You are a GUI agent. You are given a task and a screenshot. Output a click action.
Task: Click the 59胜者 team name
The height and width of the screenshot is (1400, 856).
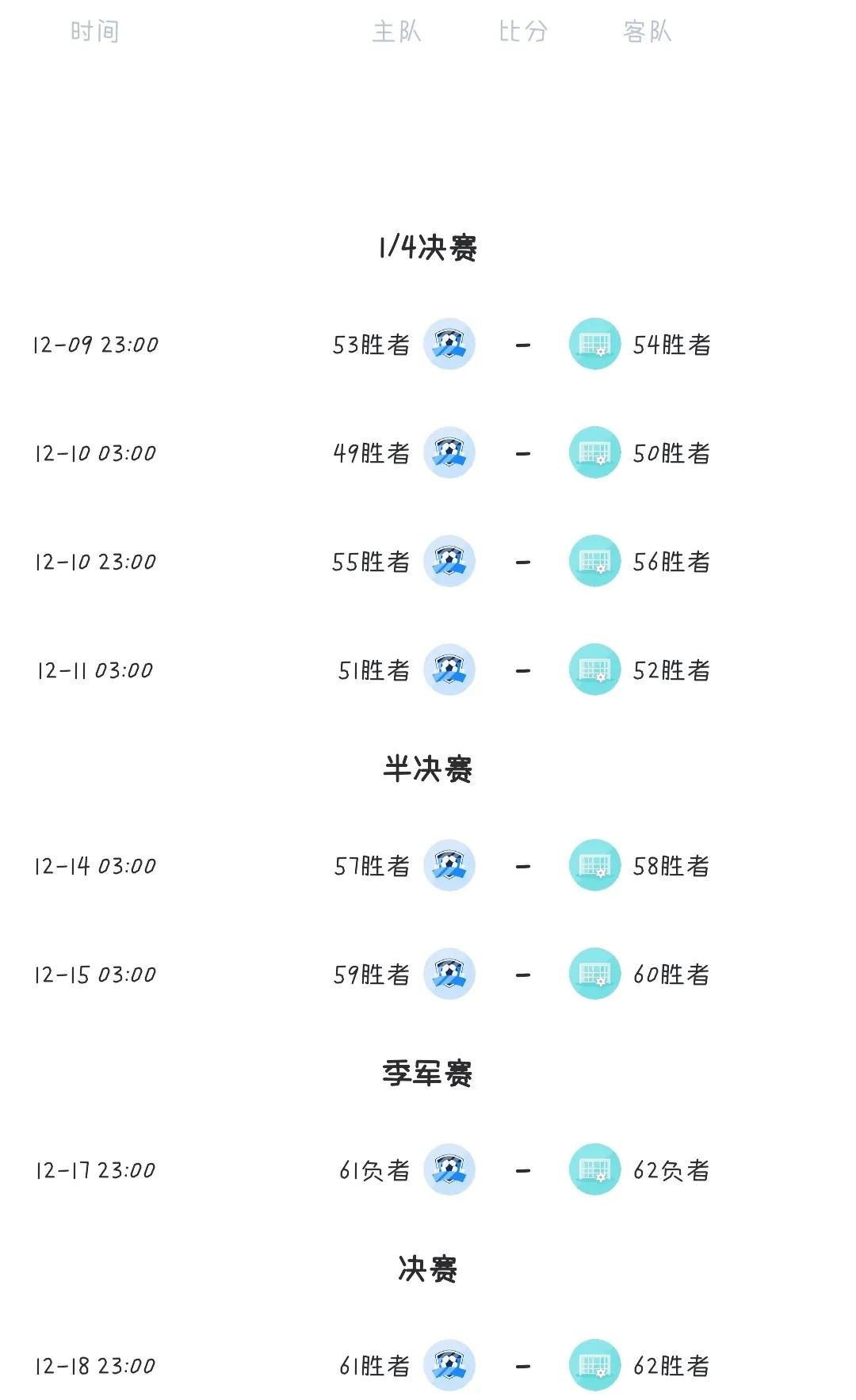pyautogui.click(x=369, y=975)
